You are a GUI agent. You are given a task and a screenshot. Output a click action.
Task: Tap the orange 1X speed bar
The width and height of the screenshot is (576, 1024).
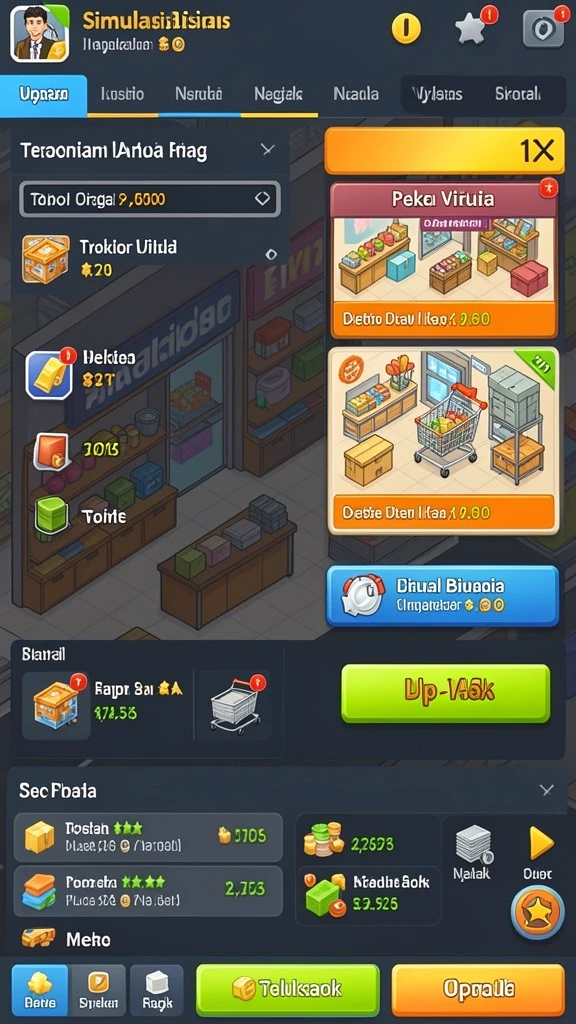[x=444, y=152]
